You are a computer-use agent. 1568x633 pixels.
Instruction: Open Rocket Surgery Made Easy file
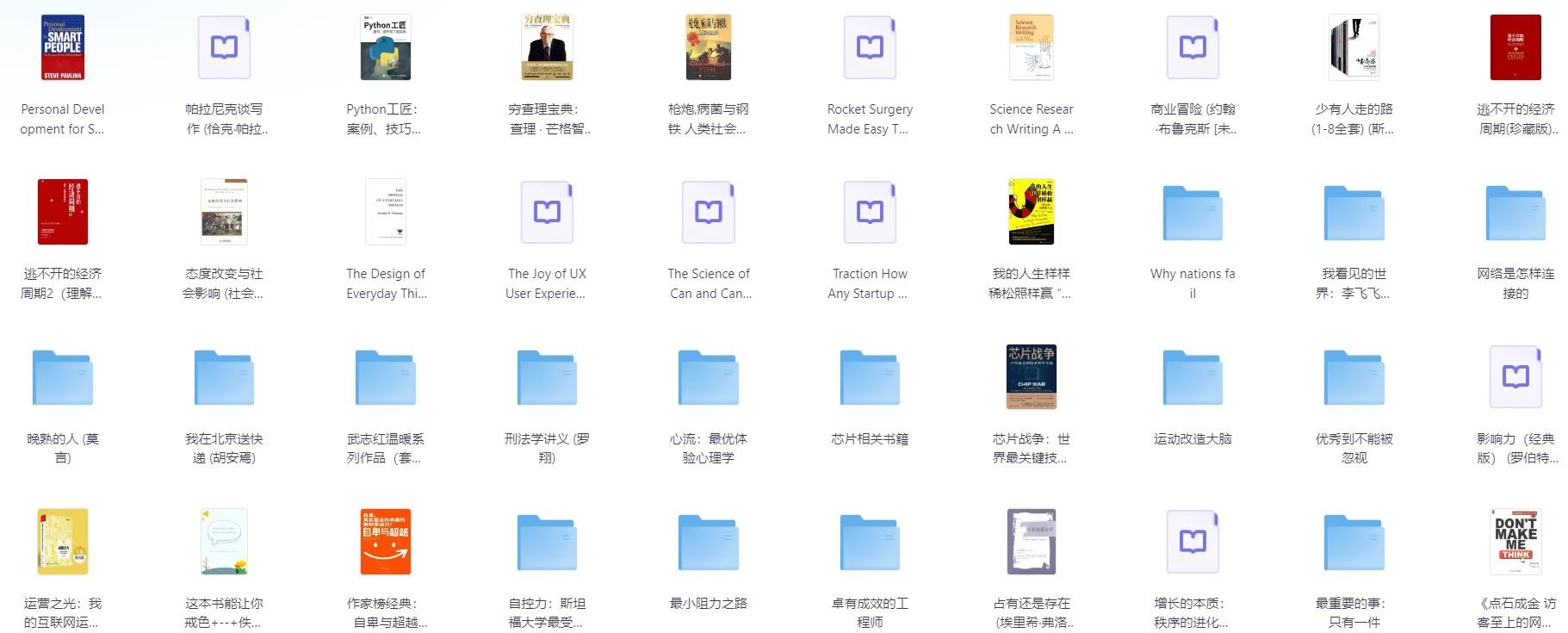click(x=870, y=48)
